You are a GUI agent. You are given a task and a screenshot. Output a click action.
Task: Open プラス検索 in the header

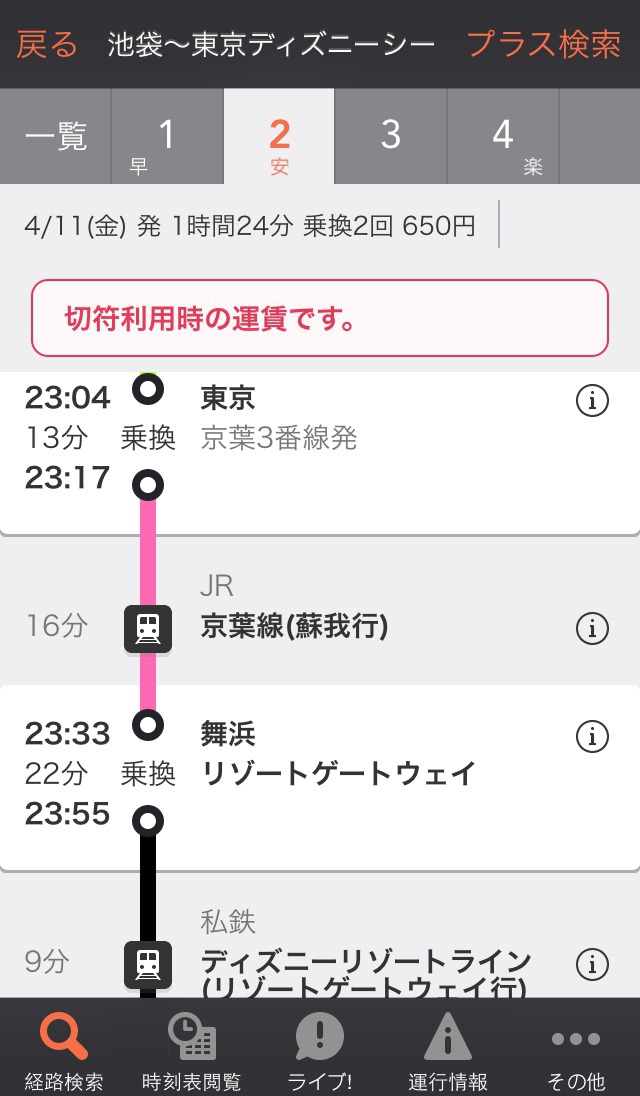pos(544,45)
